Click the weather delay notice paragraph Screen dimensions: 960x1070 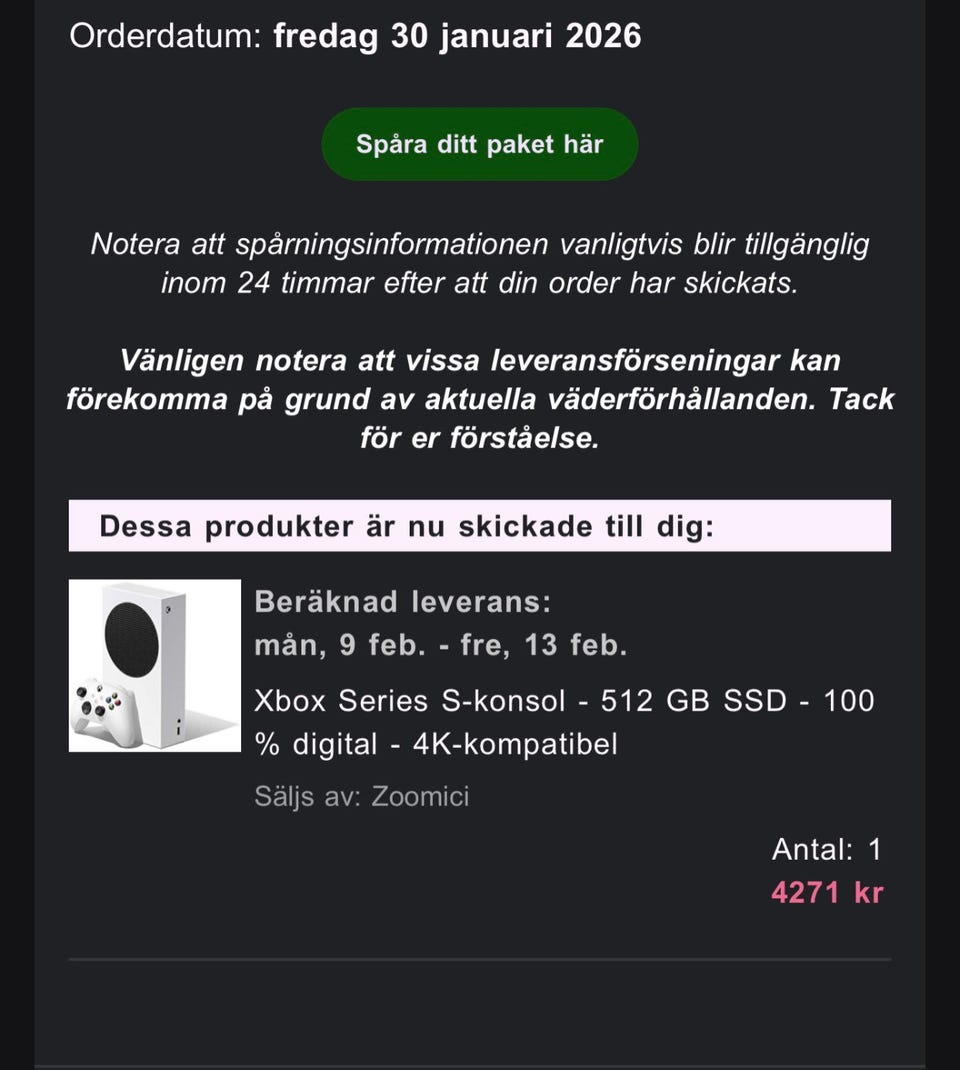[480, 398]
